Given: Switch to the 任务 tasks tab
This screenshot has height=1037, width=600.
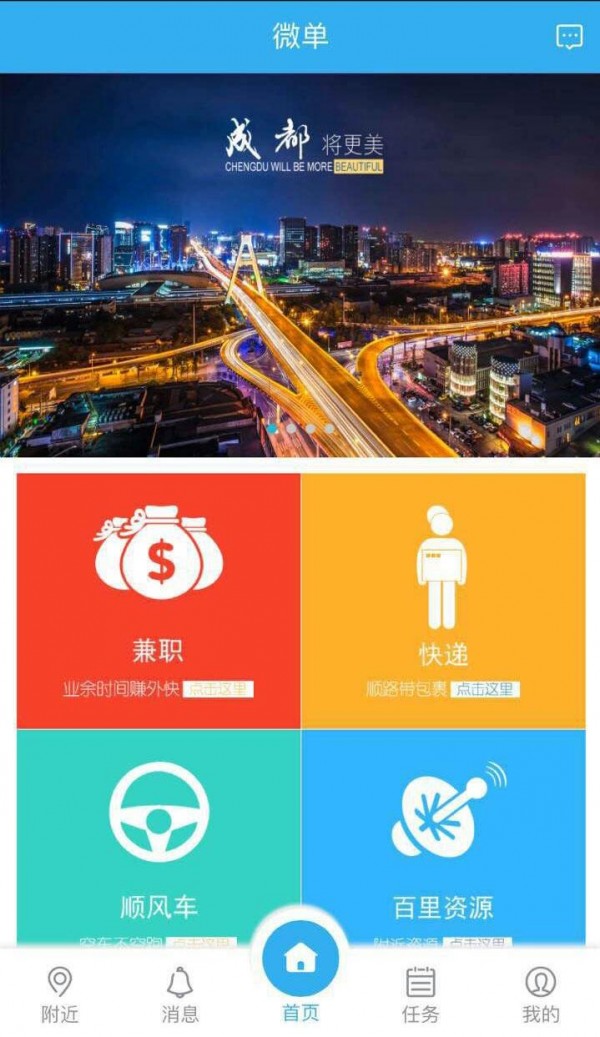Looking at the screenshot, I should tap(420, 993).
